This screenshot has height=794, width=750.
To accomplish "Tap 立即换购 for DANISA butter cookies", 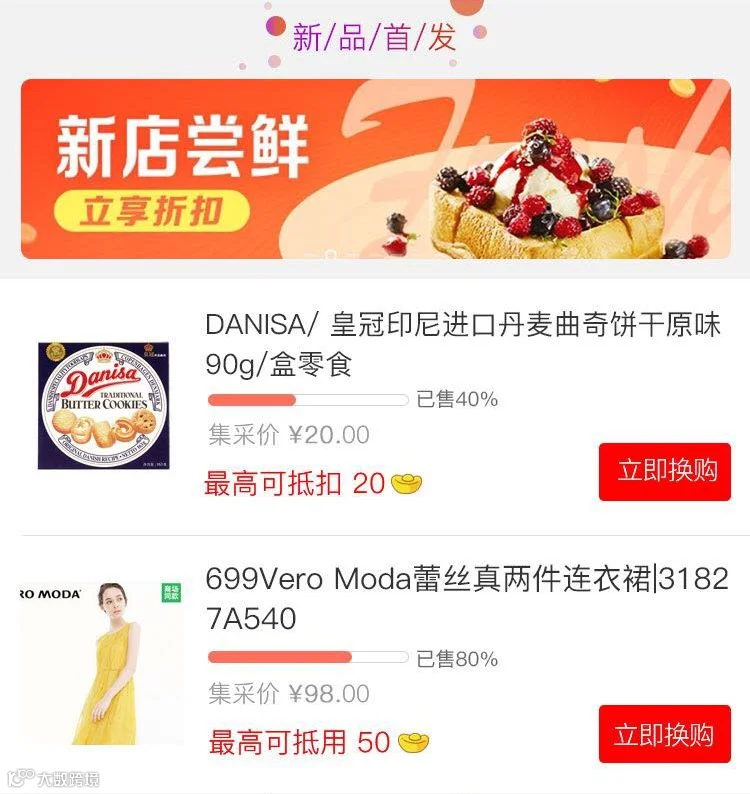I will 664,471.
